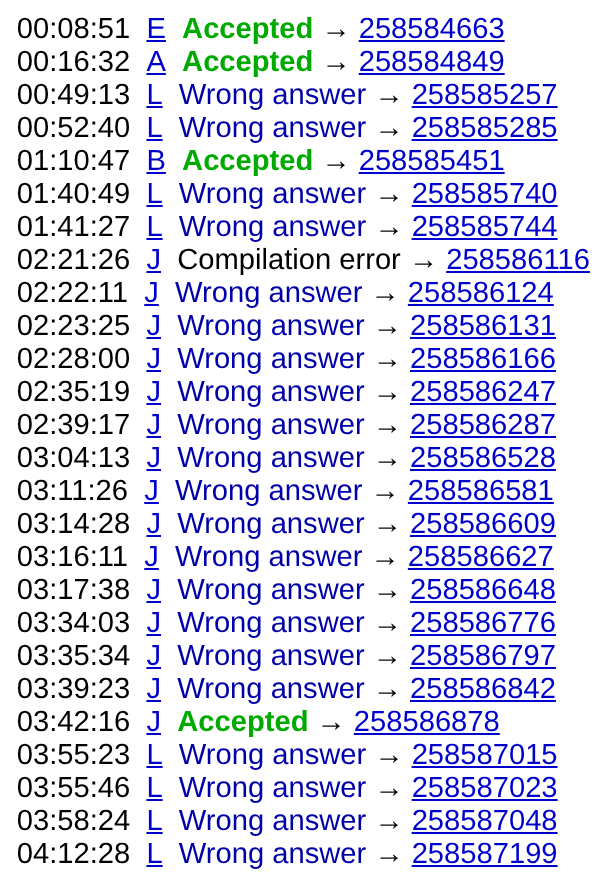Open compilation error submission 258586116
This screenshot has width=601, height=874.
[x=518, y=260]
